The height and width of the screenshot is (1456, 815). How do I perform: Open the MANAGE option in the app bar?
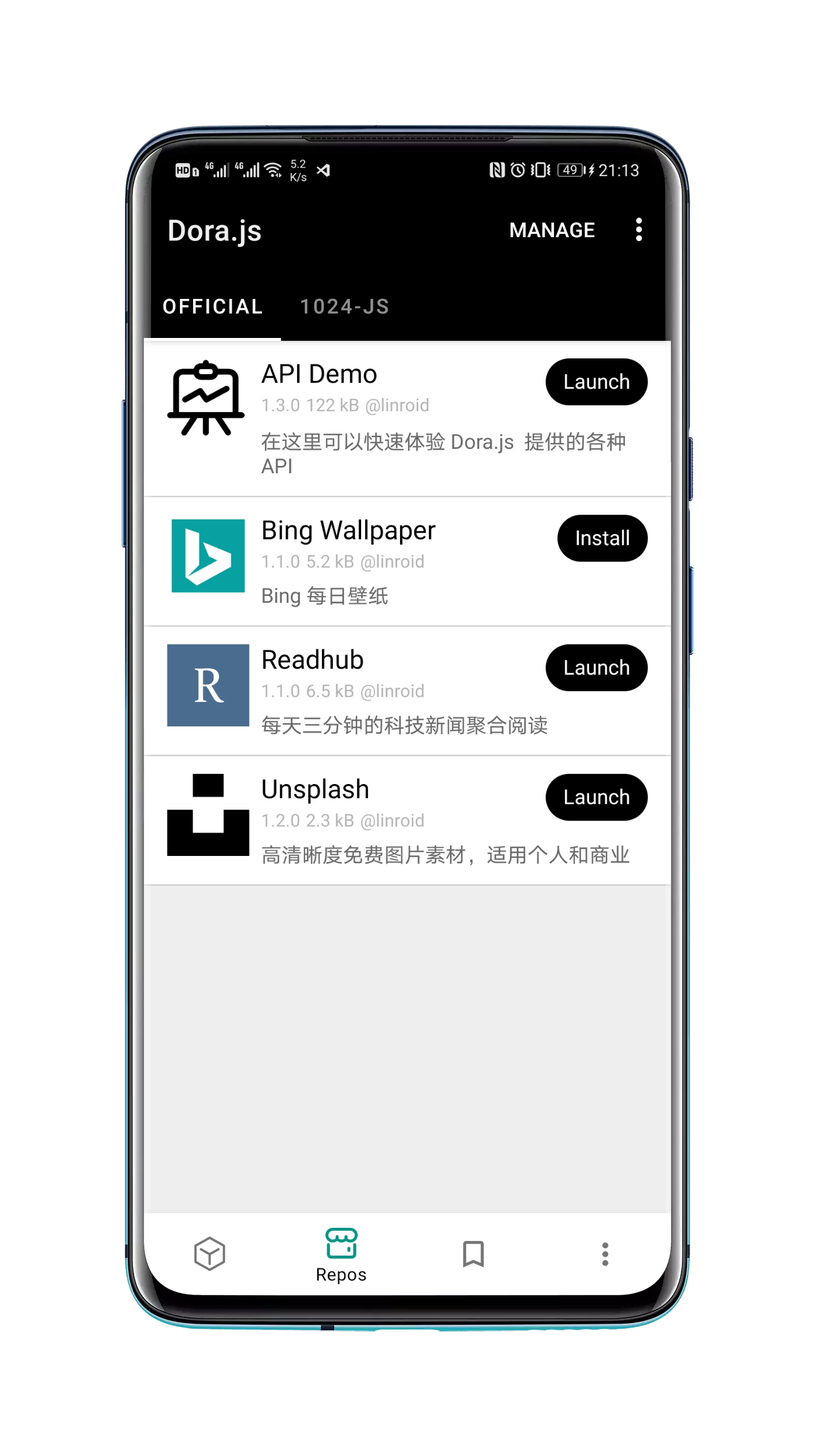point(551,230)
